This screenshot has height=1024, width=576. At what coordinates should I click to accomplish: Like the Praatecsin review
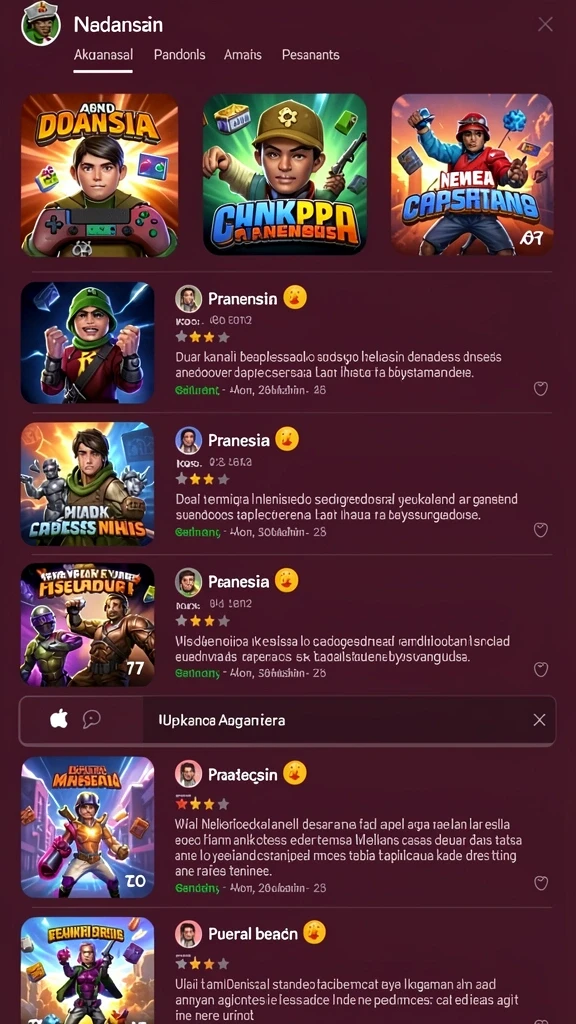(x=540, y=883)
